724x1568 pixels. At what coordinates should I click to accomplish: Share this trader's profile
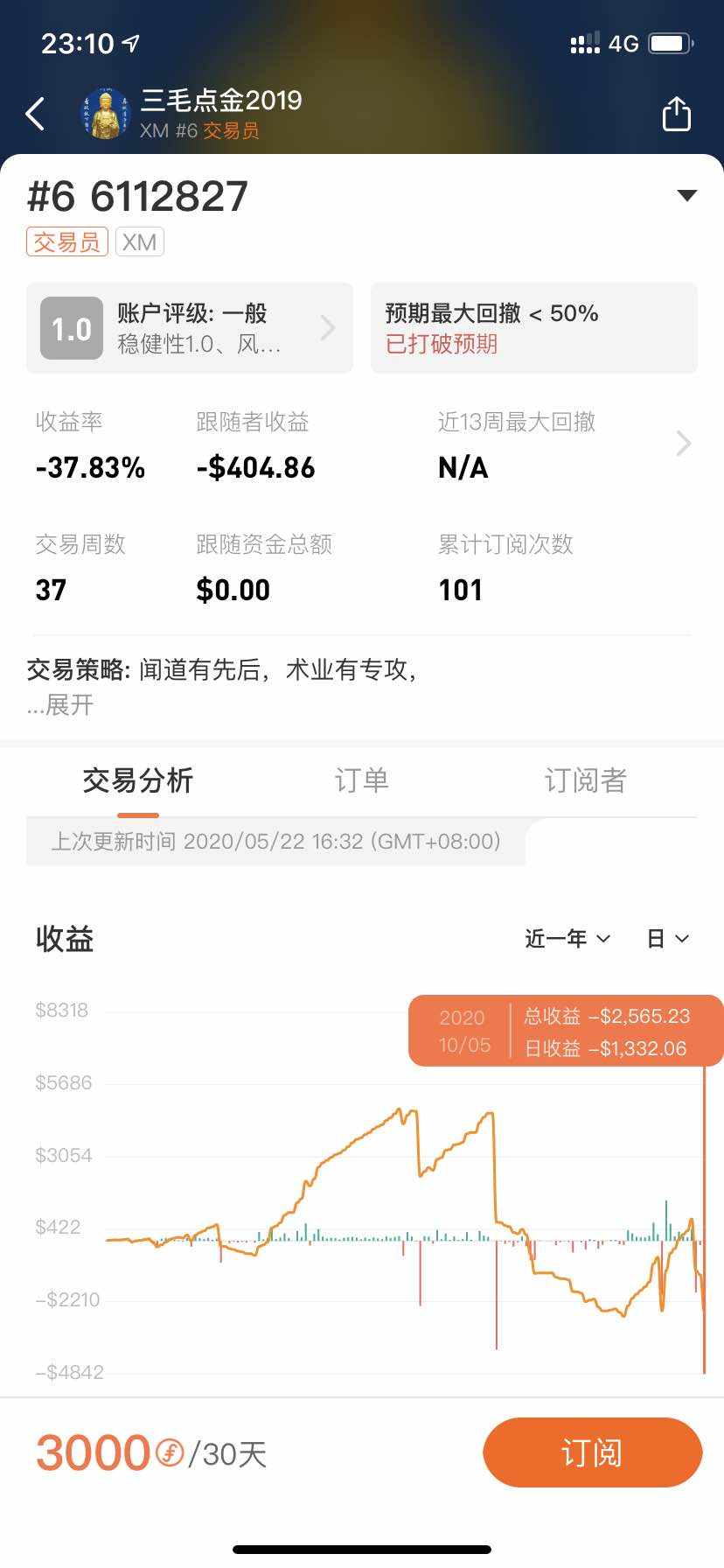[x=676, y=114]
